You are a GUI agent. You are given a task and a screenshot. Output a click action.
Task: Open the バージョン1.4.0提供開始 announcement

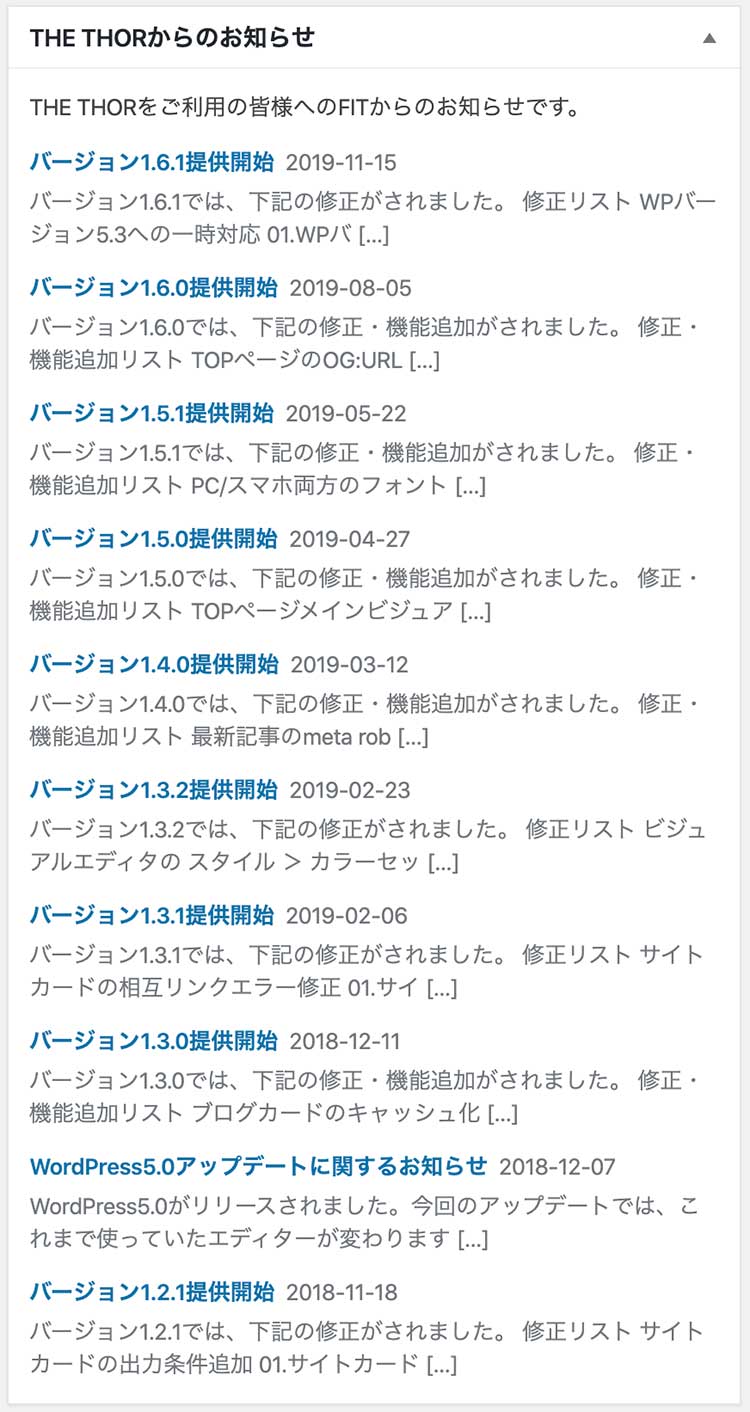[150, 664]
